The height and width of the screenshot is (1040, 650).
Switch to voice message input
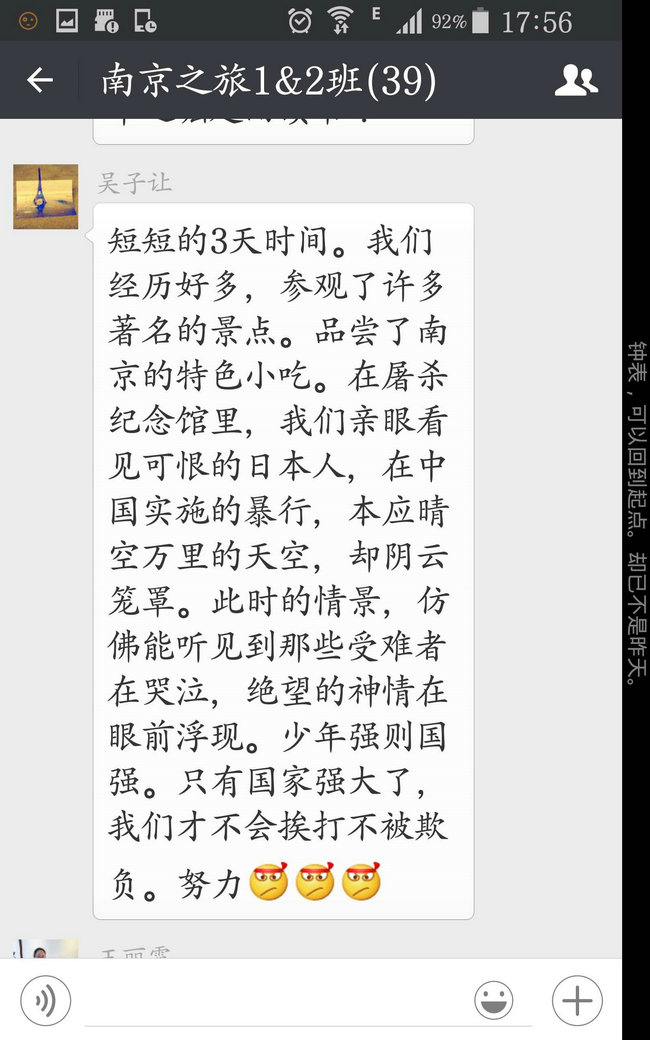(45, 1000)
